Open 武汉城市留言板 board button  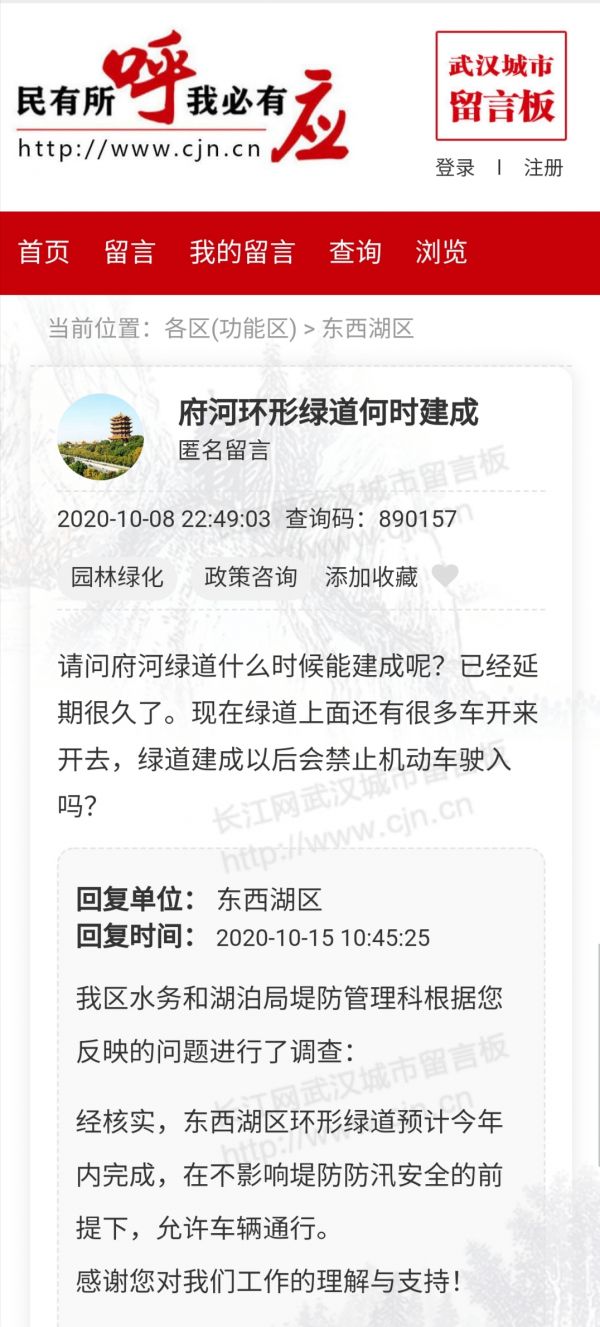click(501, 87)
